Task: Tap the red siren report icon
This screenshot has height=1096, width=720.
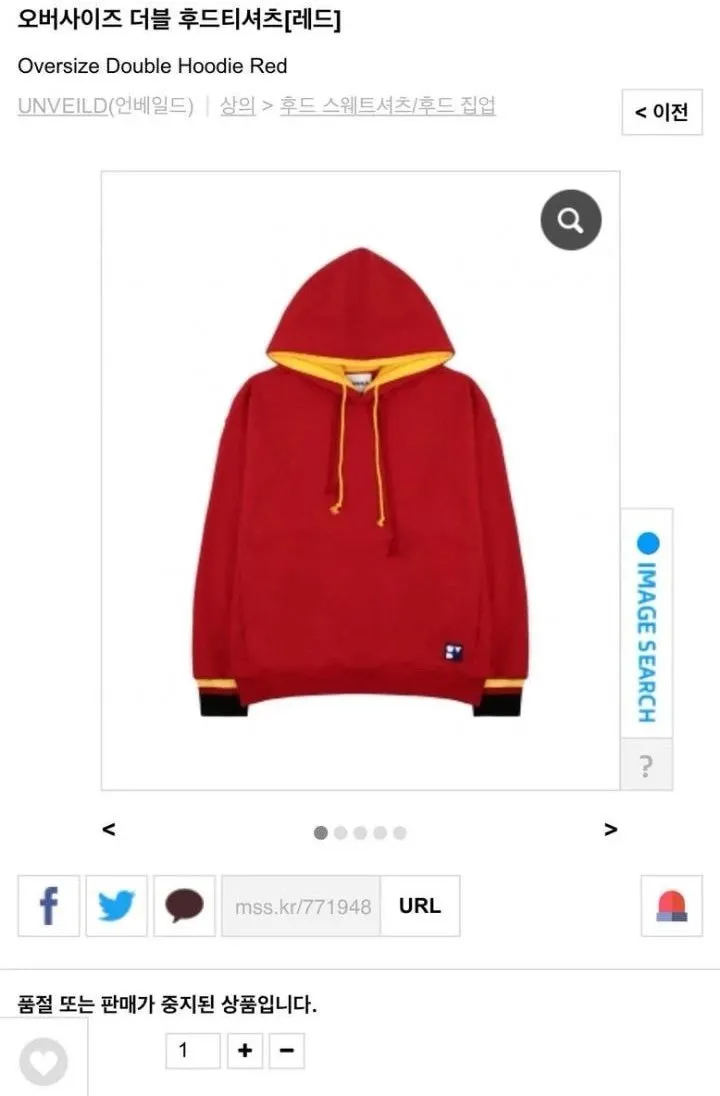Action: coord(671,906)
